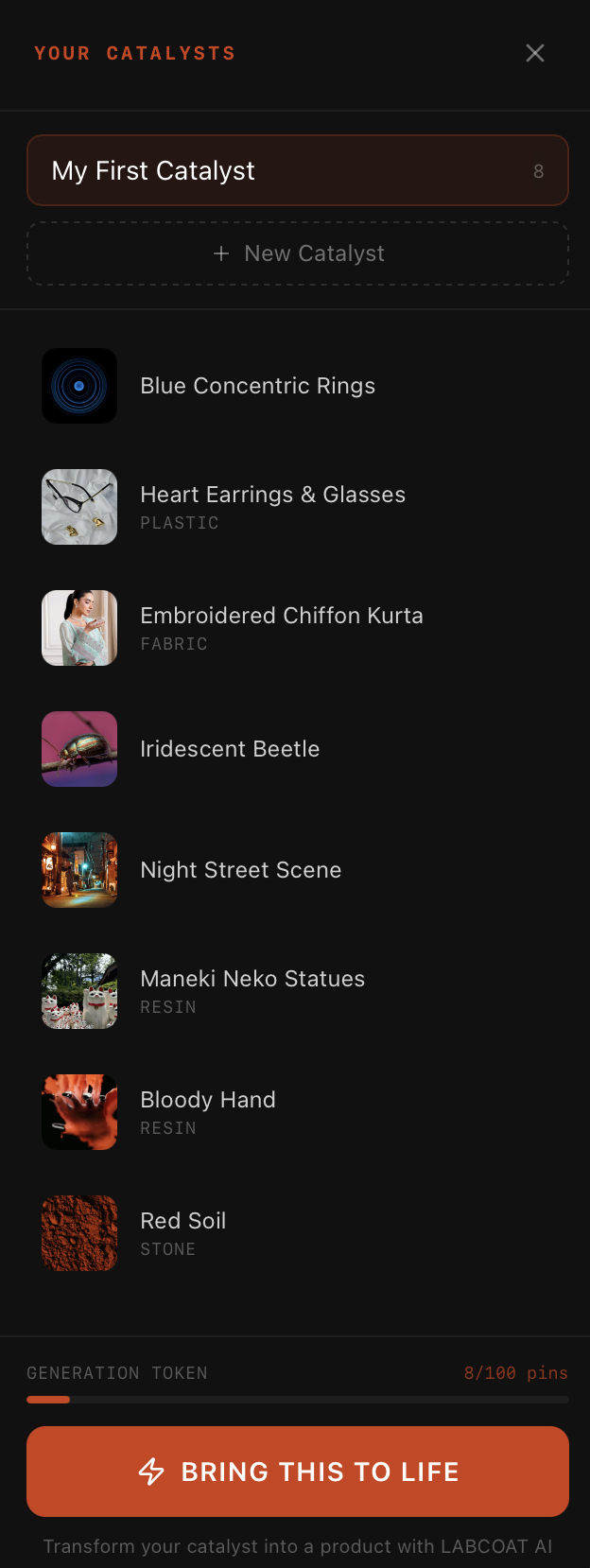Viewport: 590px width, 1568px height.
Task: Close the Your Catalysts panel
Action: click(535, 53)
